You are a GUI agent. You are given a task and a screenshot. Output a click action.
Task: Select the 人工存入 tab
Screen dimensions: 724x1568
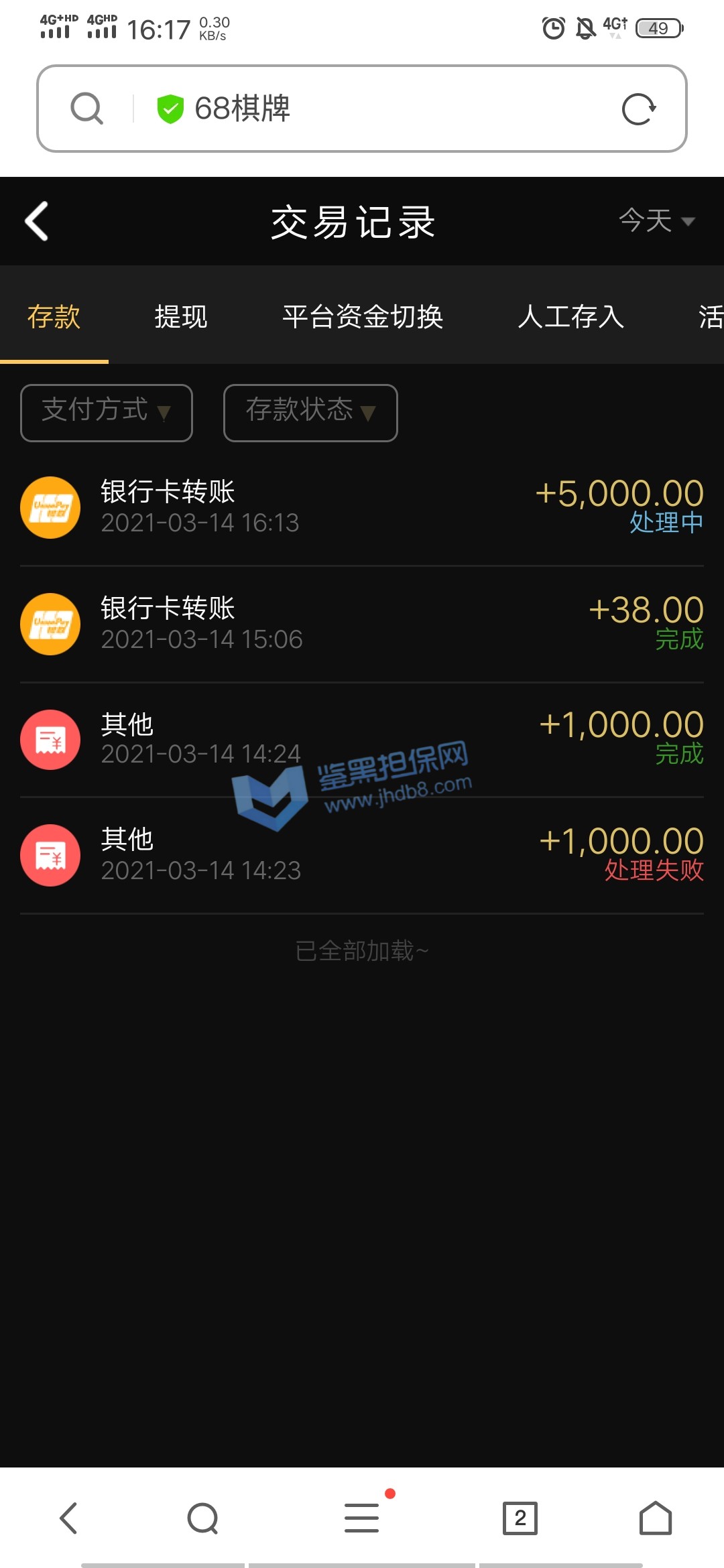(x=570, y=316)
